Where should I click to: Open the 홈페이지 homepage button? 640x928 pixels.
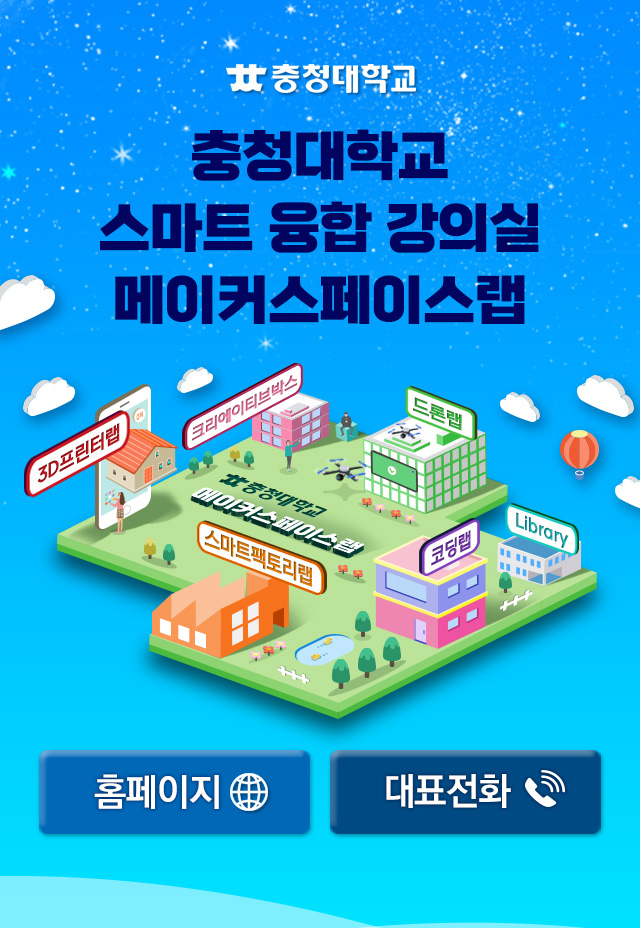coord(175,791)
